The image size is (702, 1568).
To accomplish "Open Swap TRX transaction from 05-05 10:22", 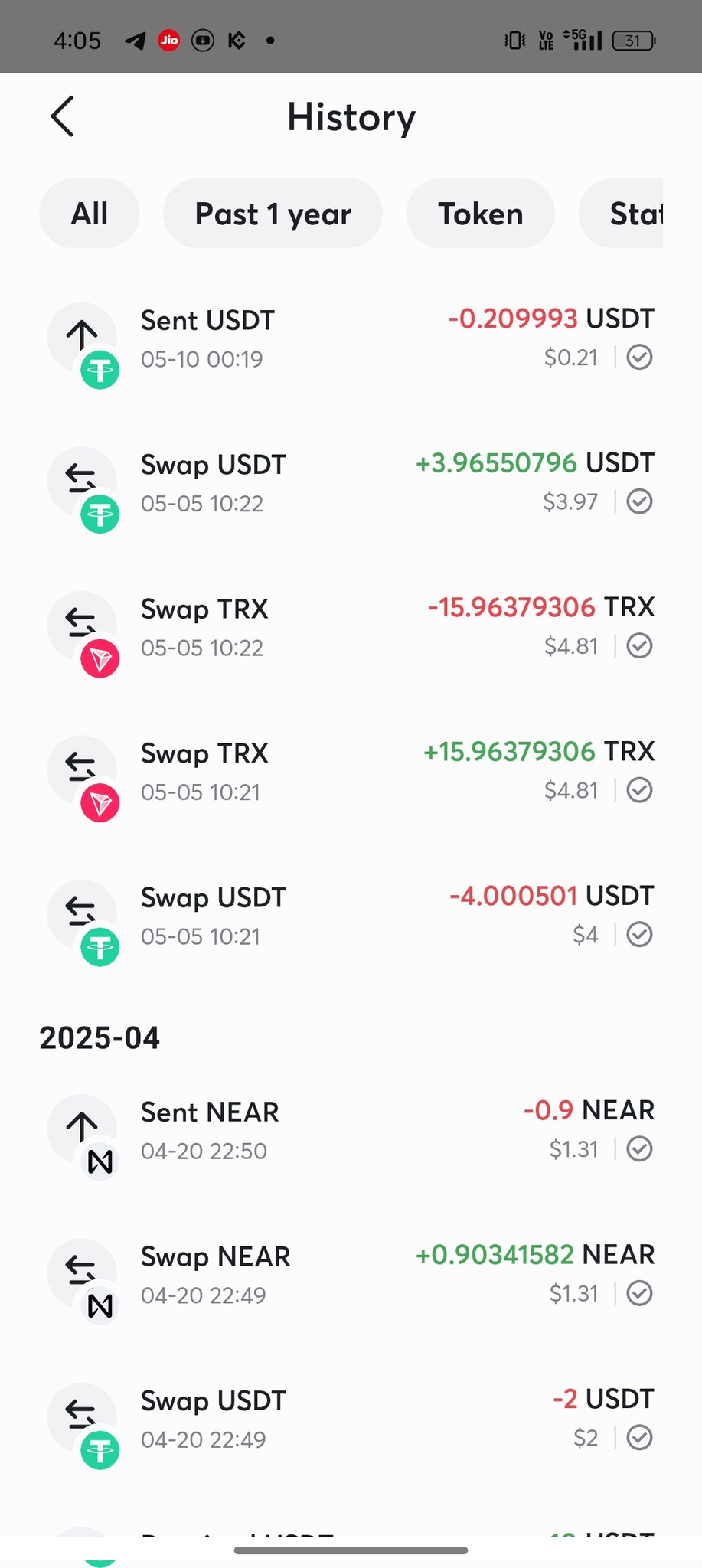I will click(351, 627).
